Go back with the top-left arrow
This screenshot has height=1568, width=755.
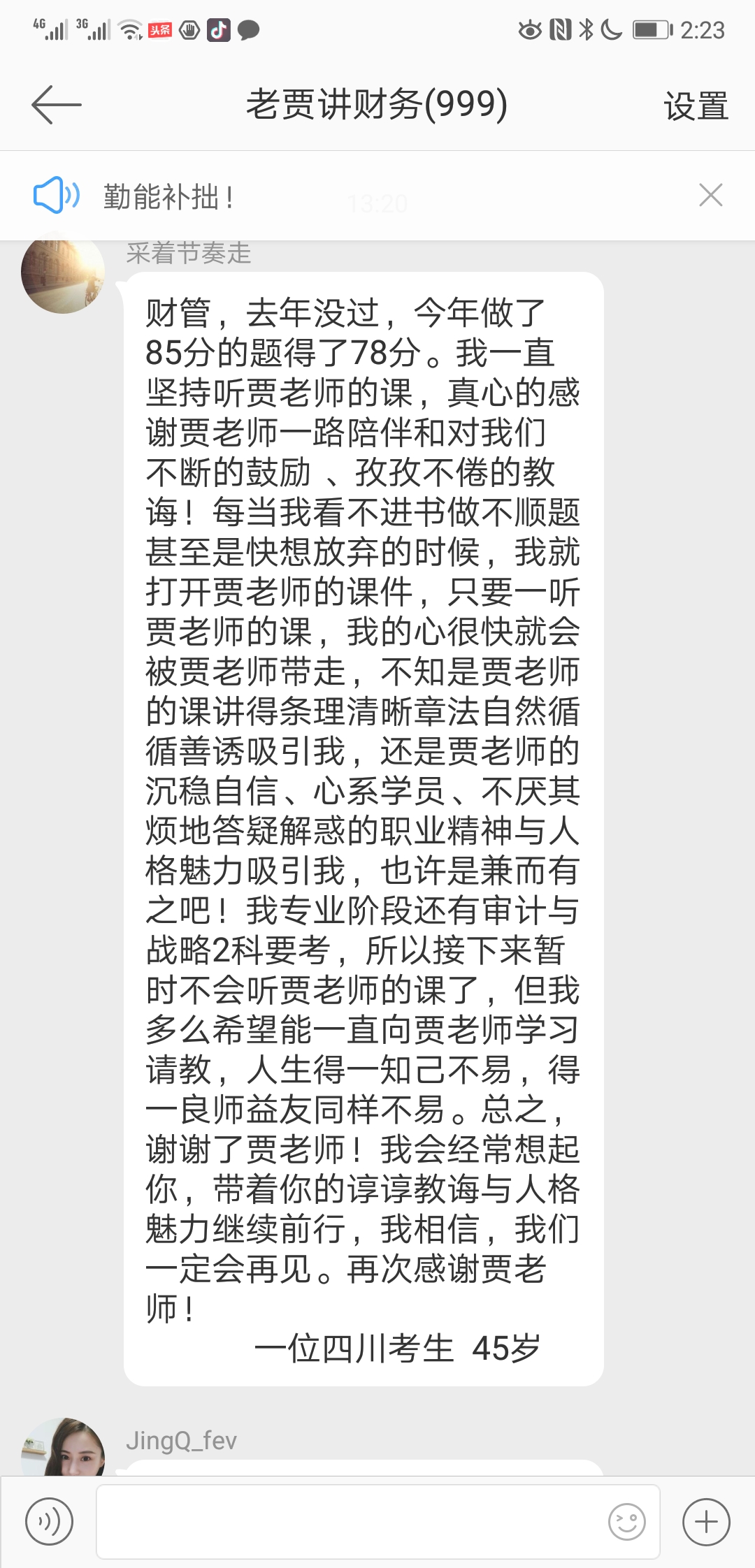(56, 105)
